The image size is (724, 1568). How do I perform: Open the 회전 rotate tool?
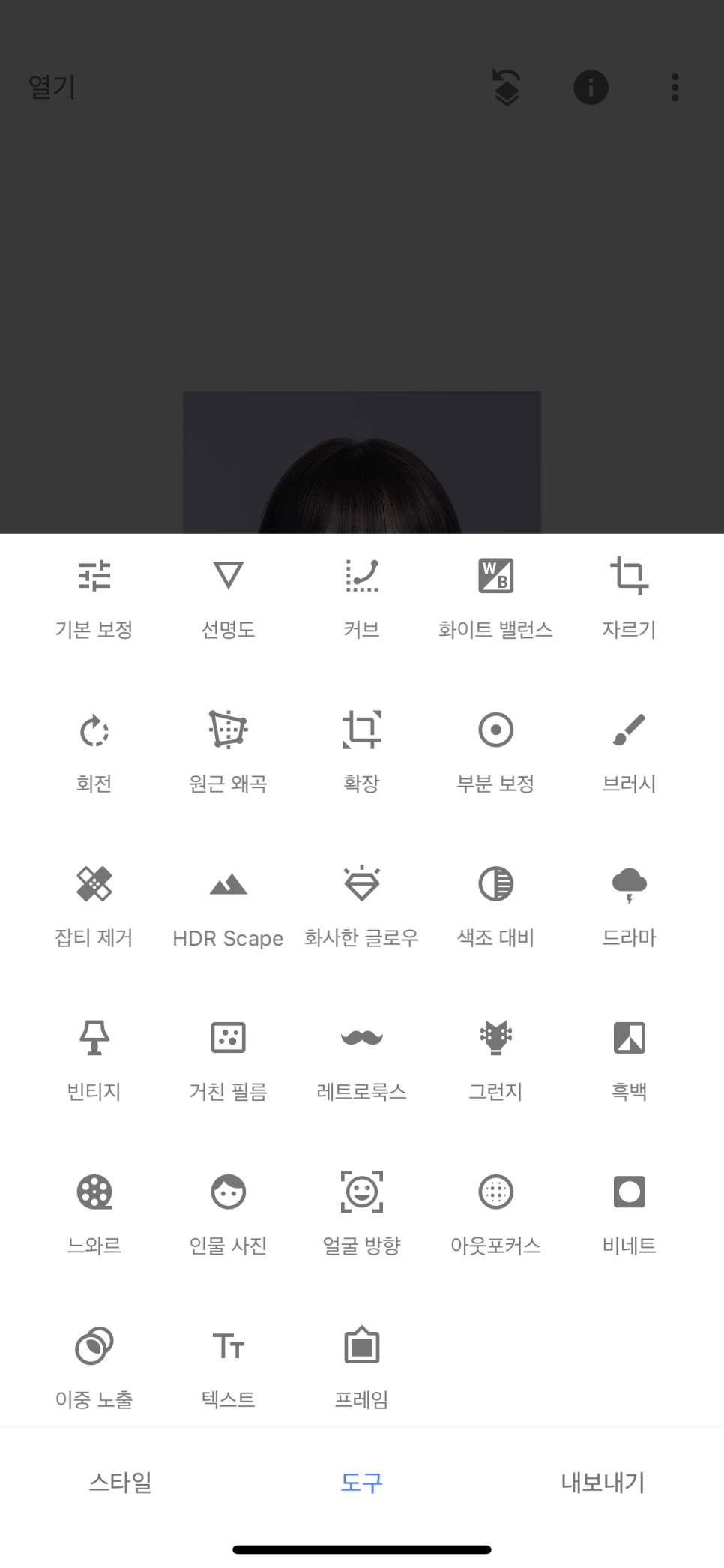pos(94,750)
